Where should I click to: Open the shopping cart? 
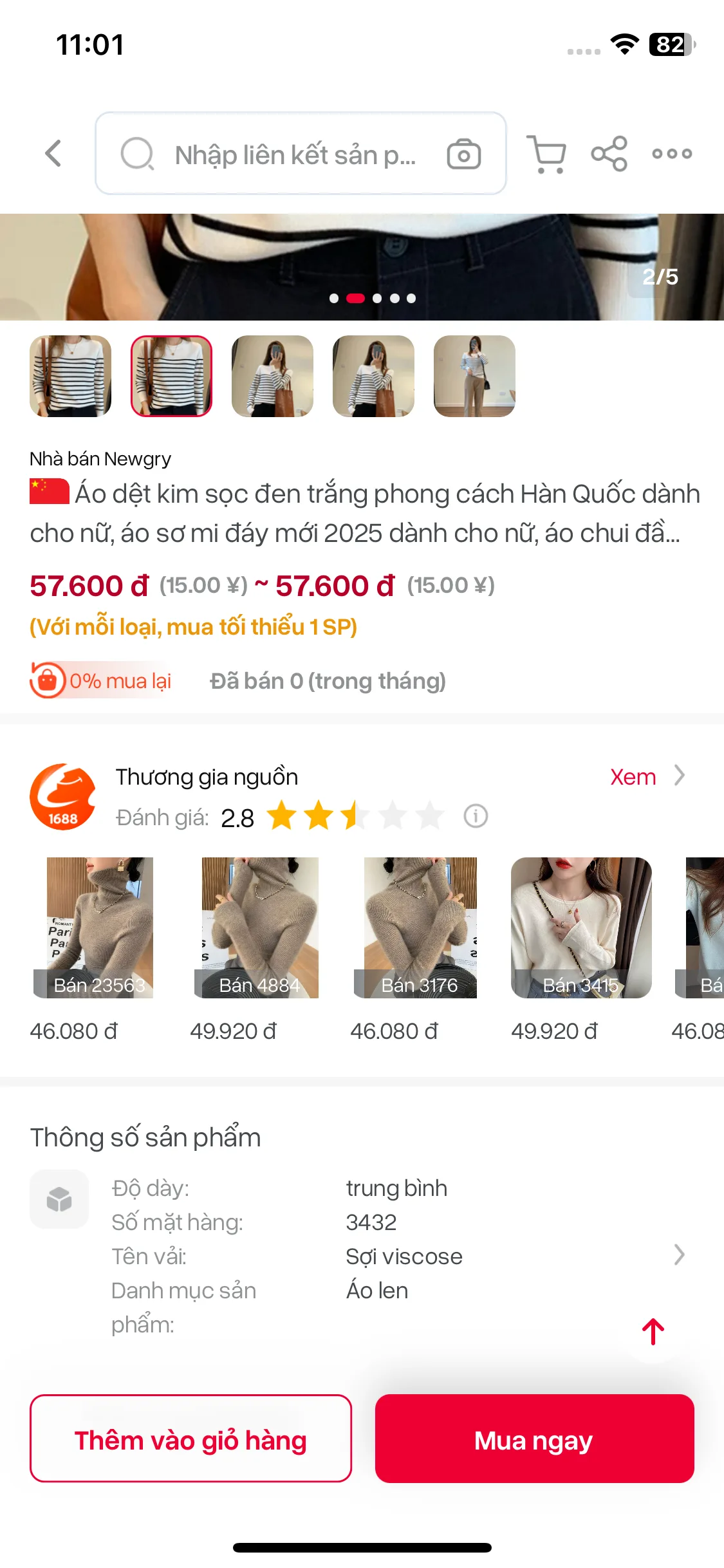click(x=546, y=154)
